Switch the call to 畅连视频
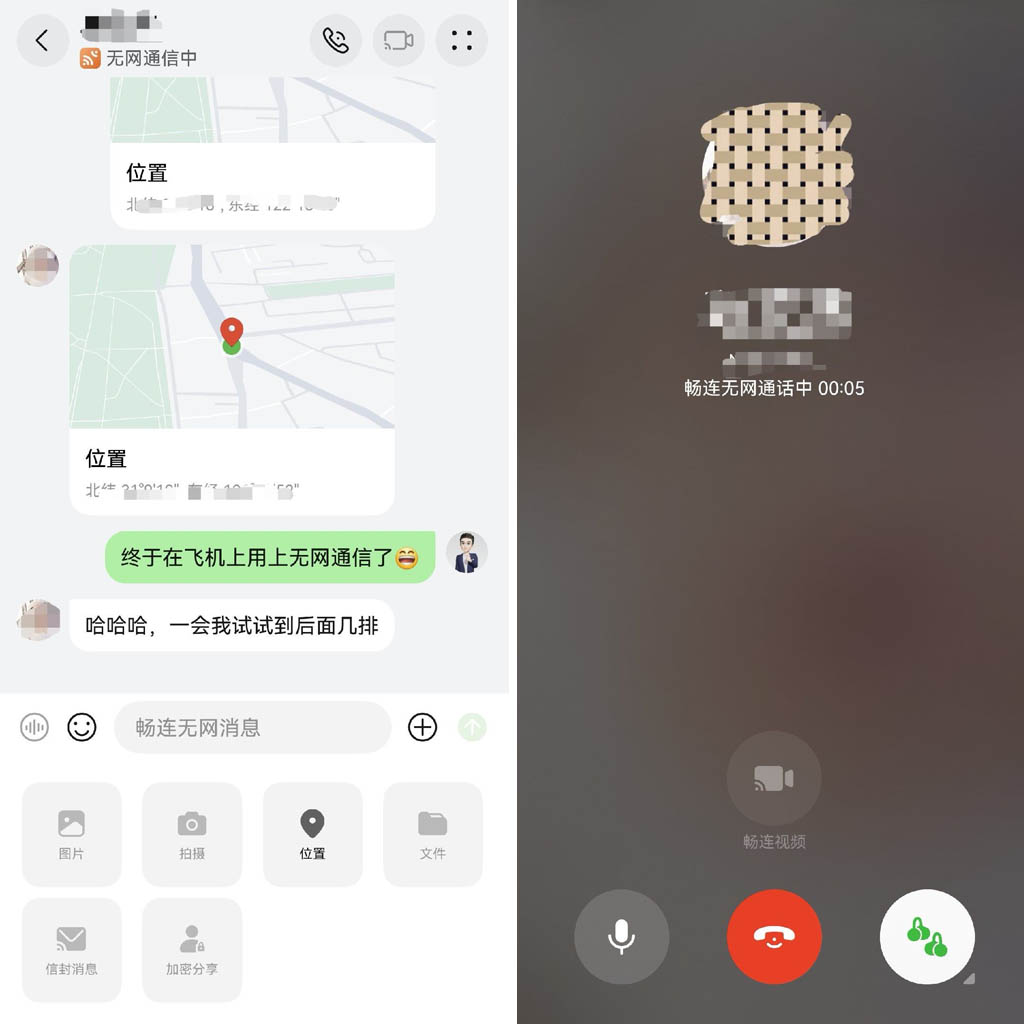Screen dimensions: 1024x1024 point(773,779)
